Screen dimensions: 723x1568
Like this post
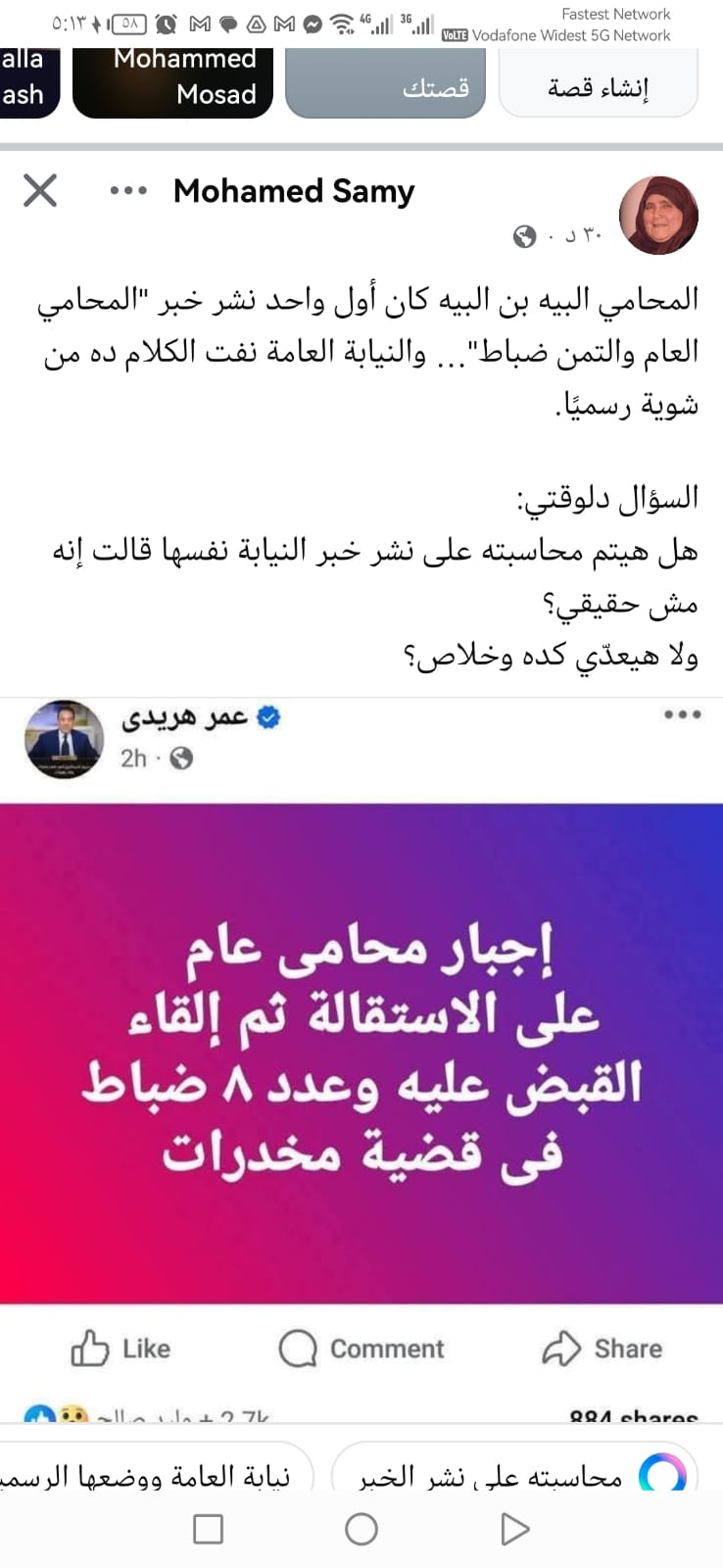click(120, 1348)
